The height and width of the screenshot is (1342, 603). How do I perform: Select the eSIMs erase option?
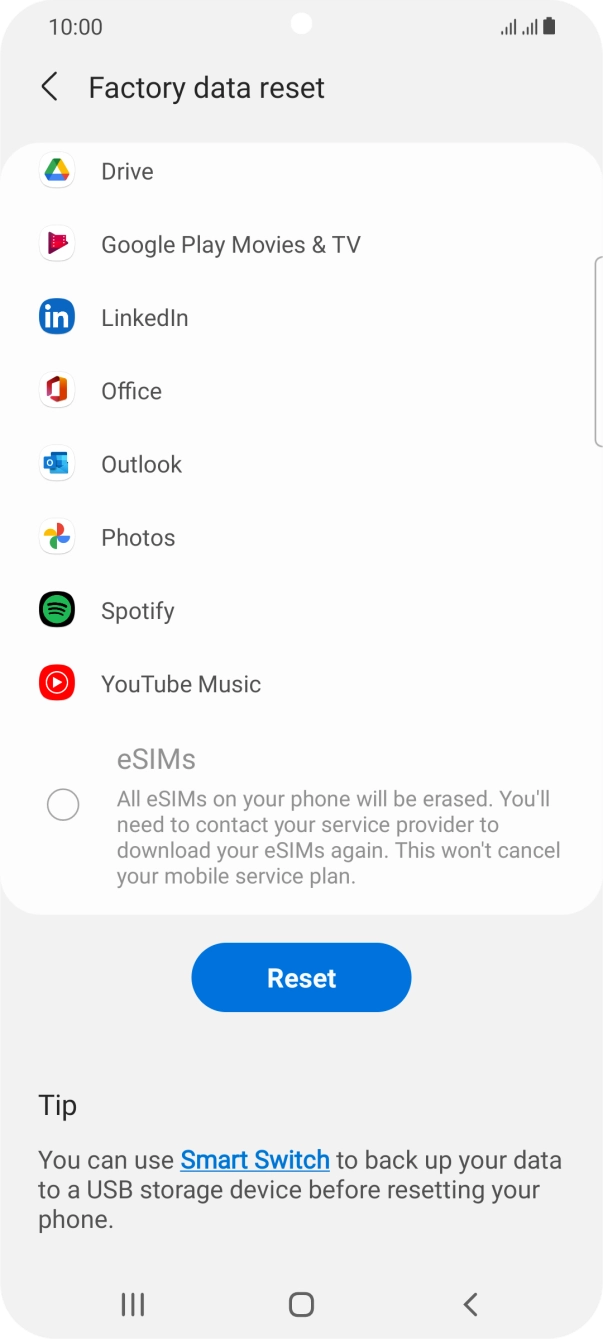pyautogui.click(x=63, y=805)
